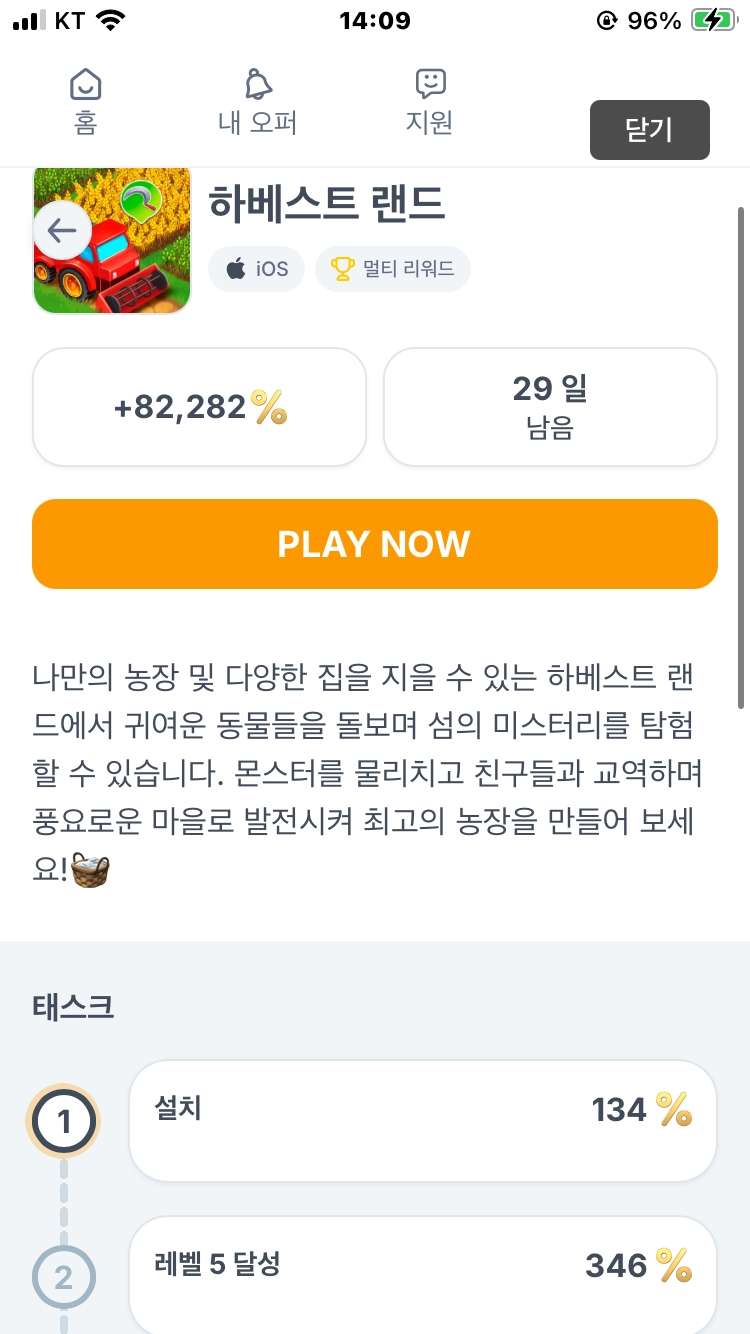Close the page with 닫기 button
750x1334 pixels.
click(650, 130)
